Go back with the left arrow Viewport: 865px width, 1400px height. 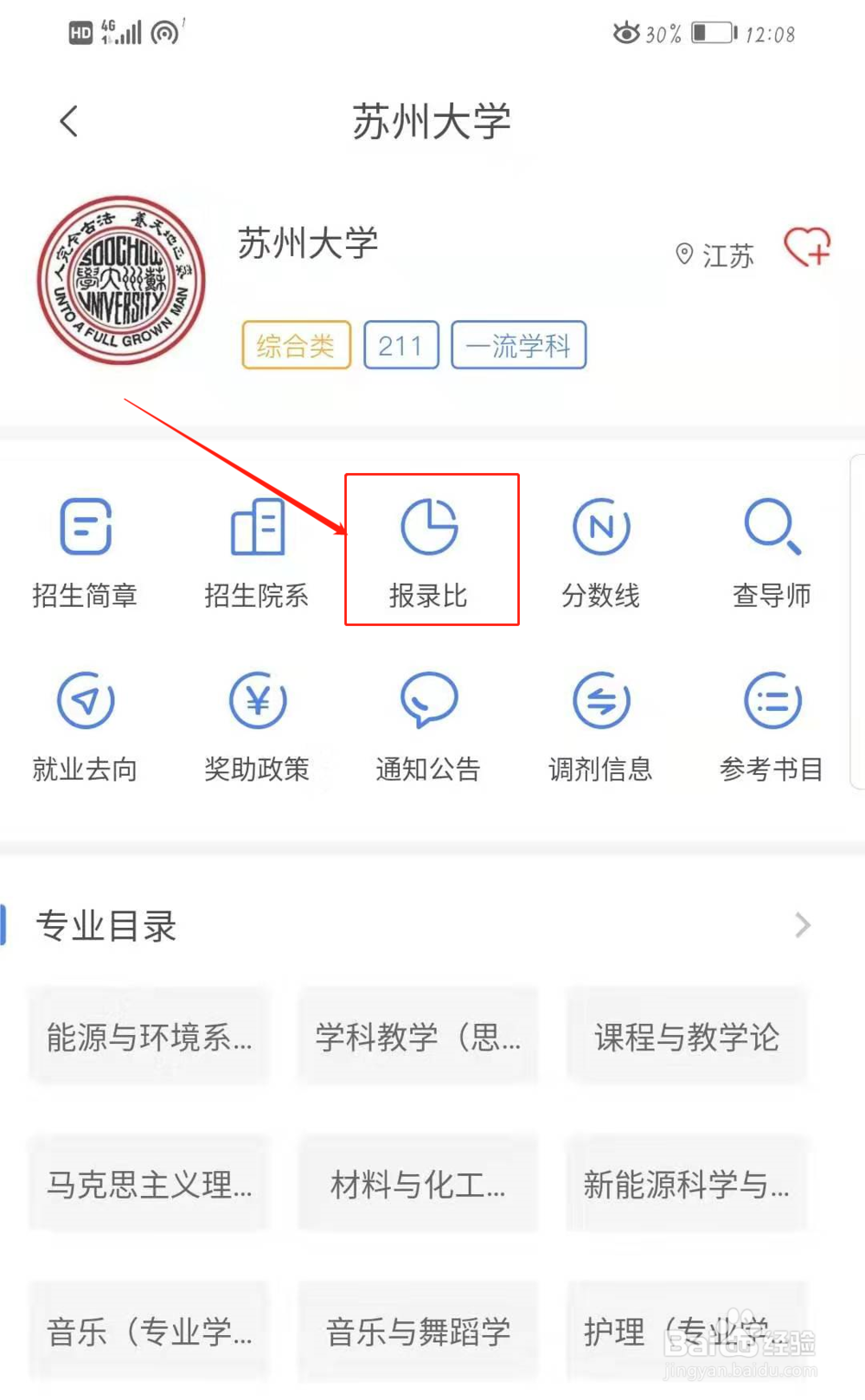(x=69, y=120)
